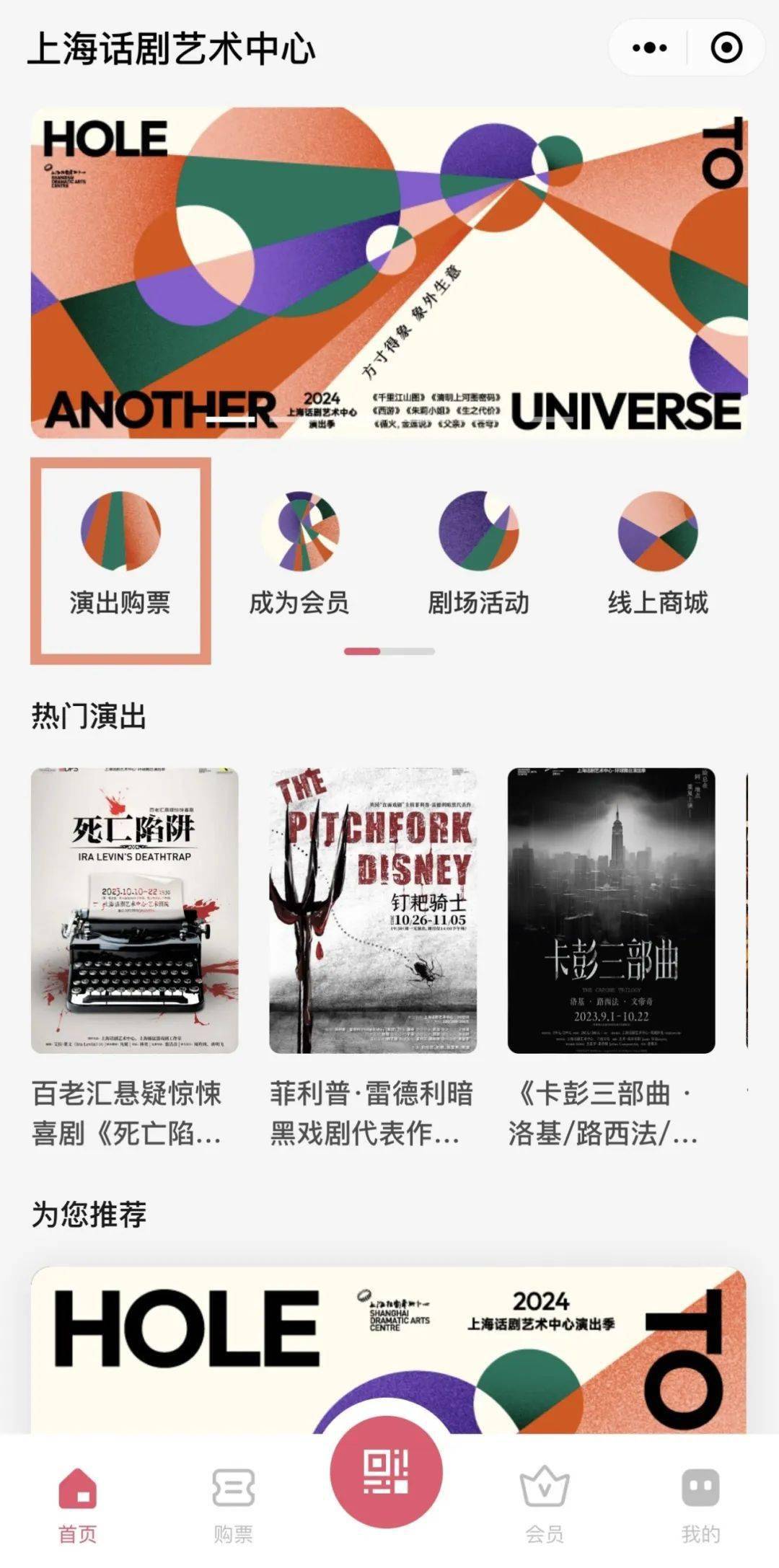Open the HOLE TO ANOTHER UNIVERSE top banner
Viewport: 779px width, 1568px height.
coord(389,273)
